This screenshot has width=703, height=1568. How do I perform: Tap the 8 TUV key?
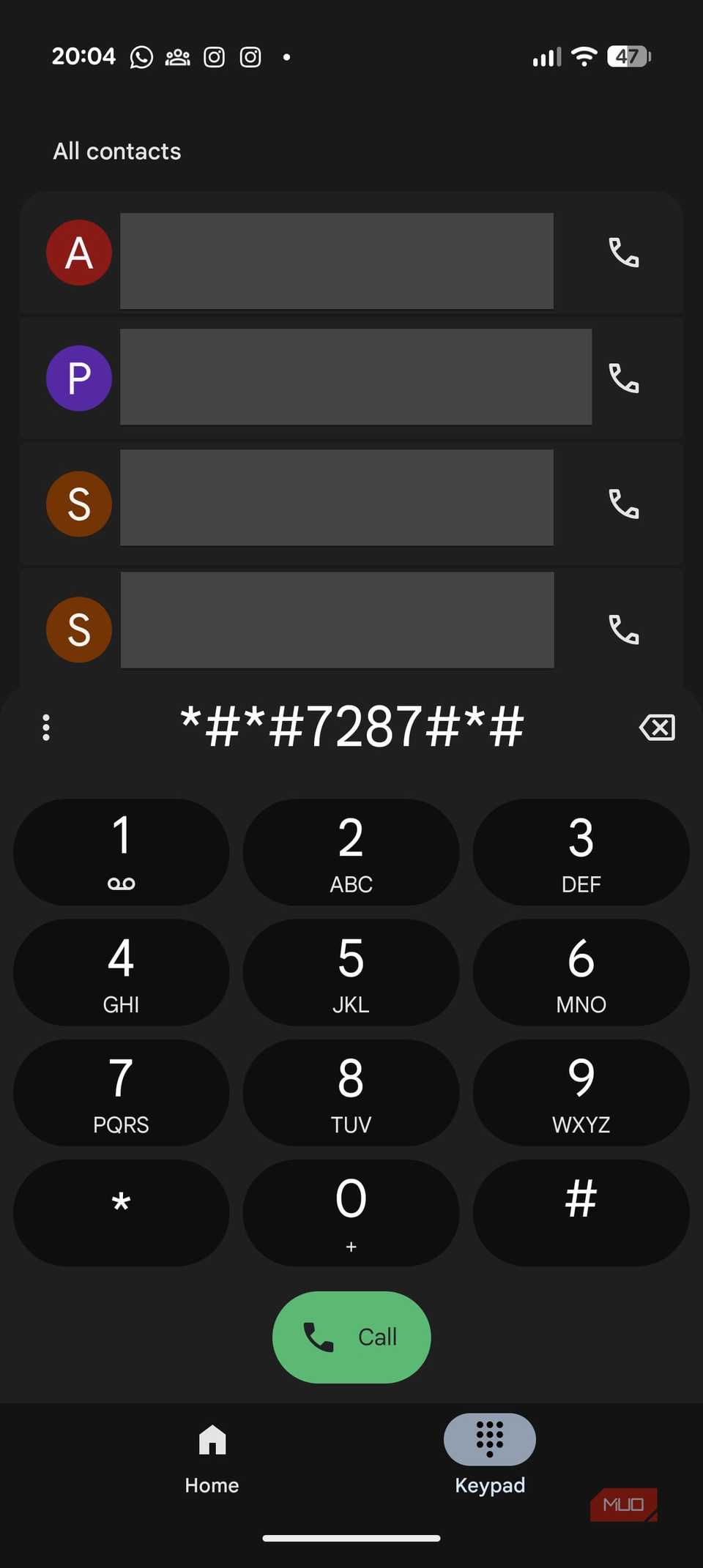351,1092
